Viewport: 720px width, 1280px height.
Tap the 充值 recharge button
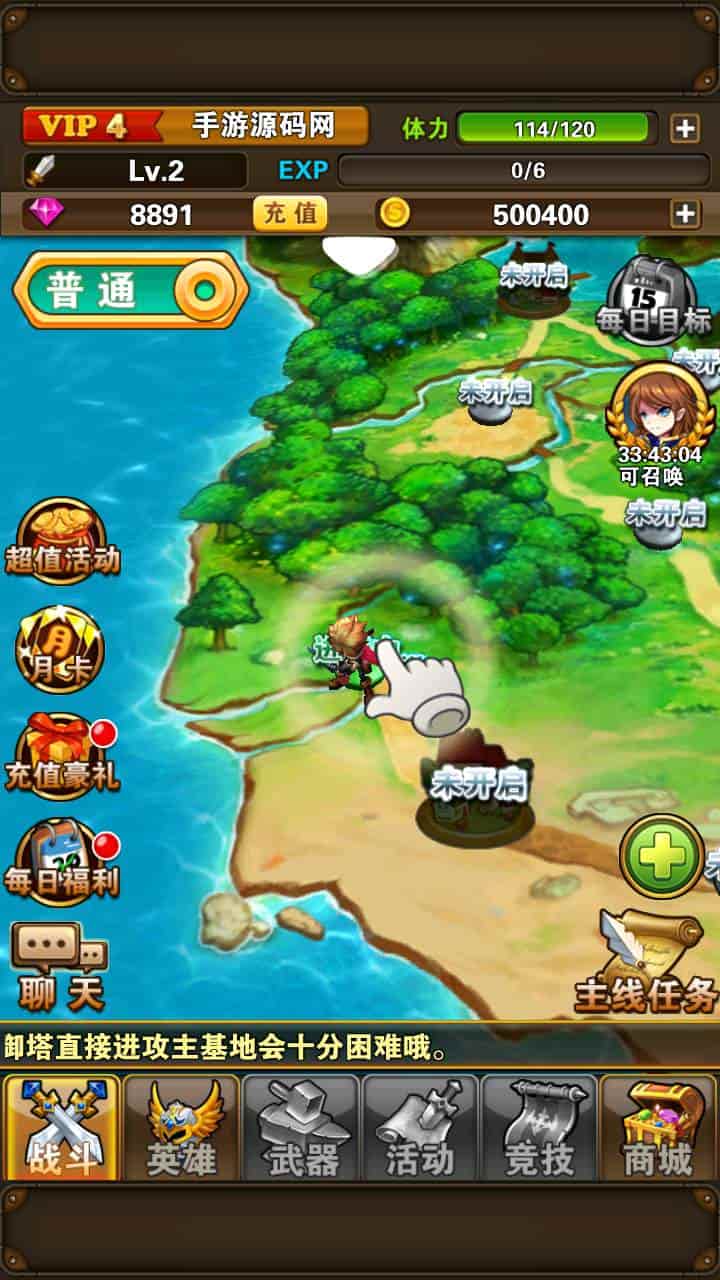pos(290,213)
